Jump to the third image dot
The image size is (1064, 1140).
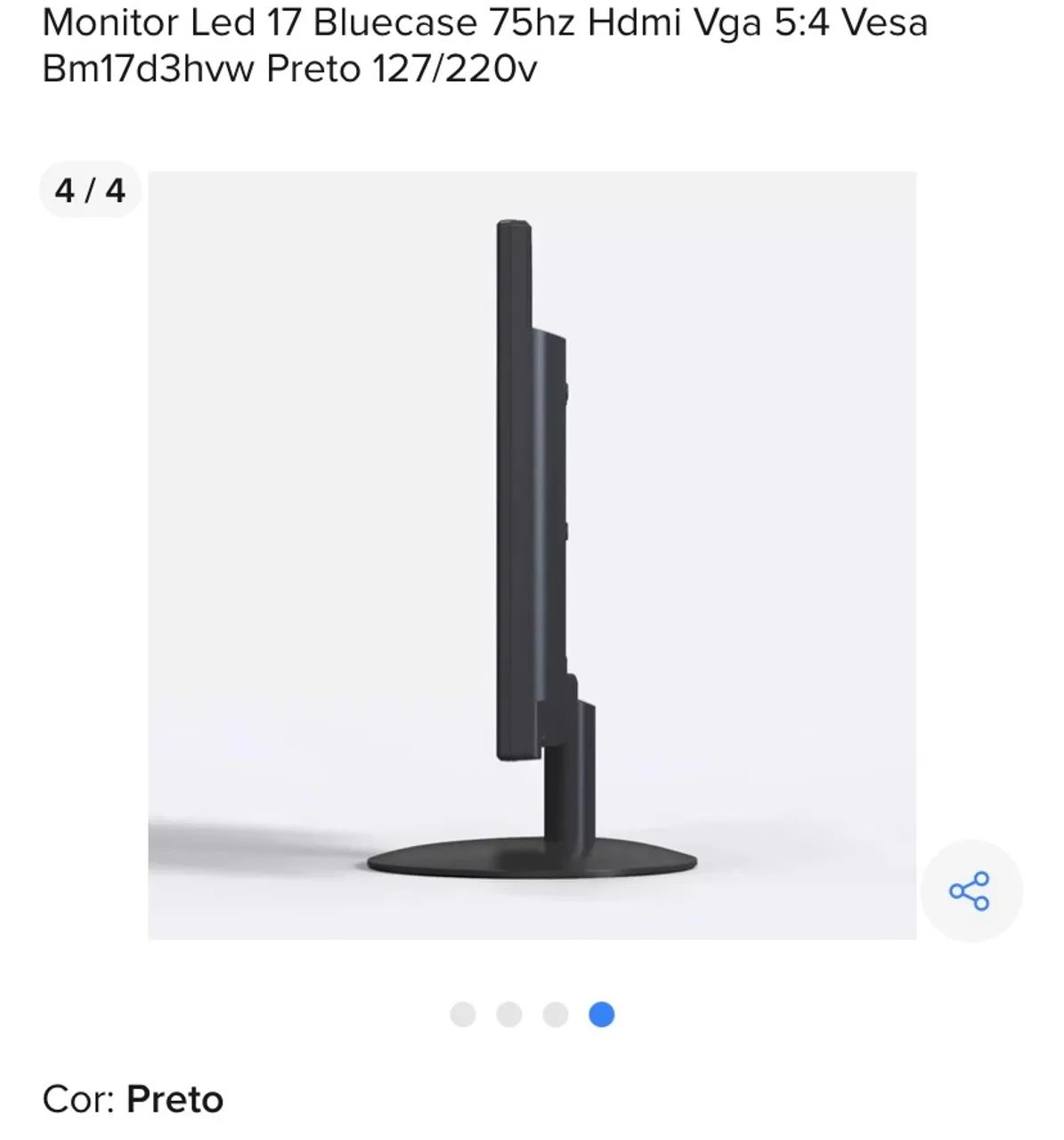tap(556, 1014)
